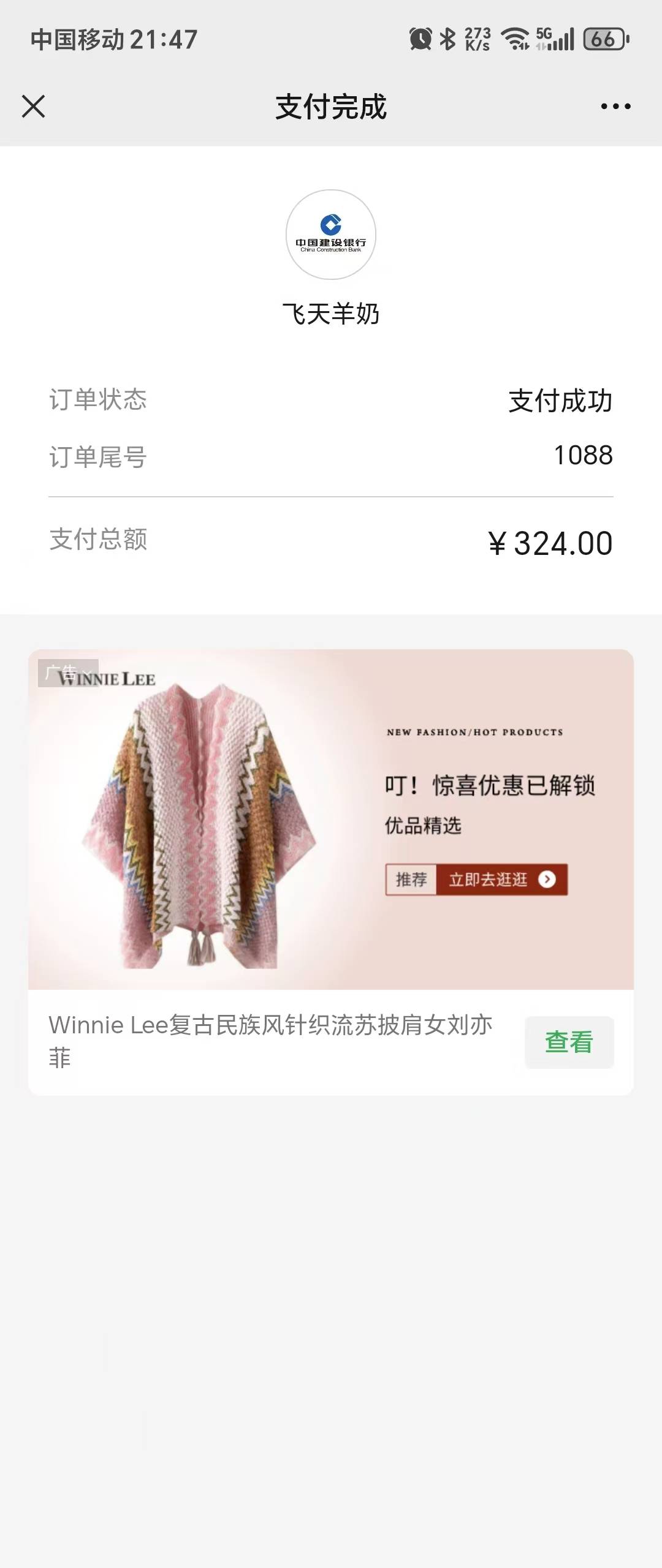Screen dimensions: 662x1568
Task: Dismiss the ad via 广告 label
Action: 69,673
